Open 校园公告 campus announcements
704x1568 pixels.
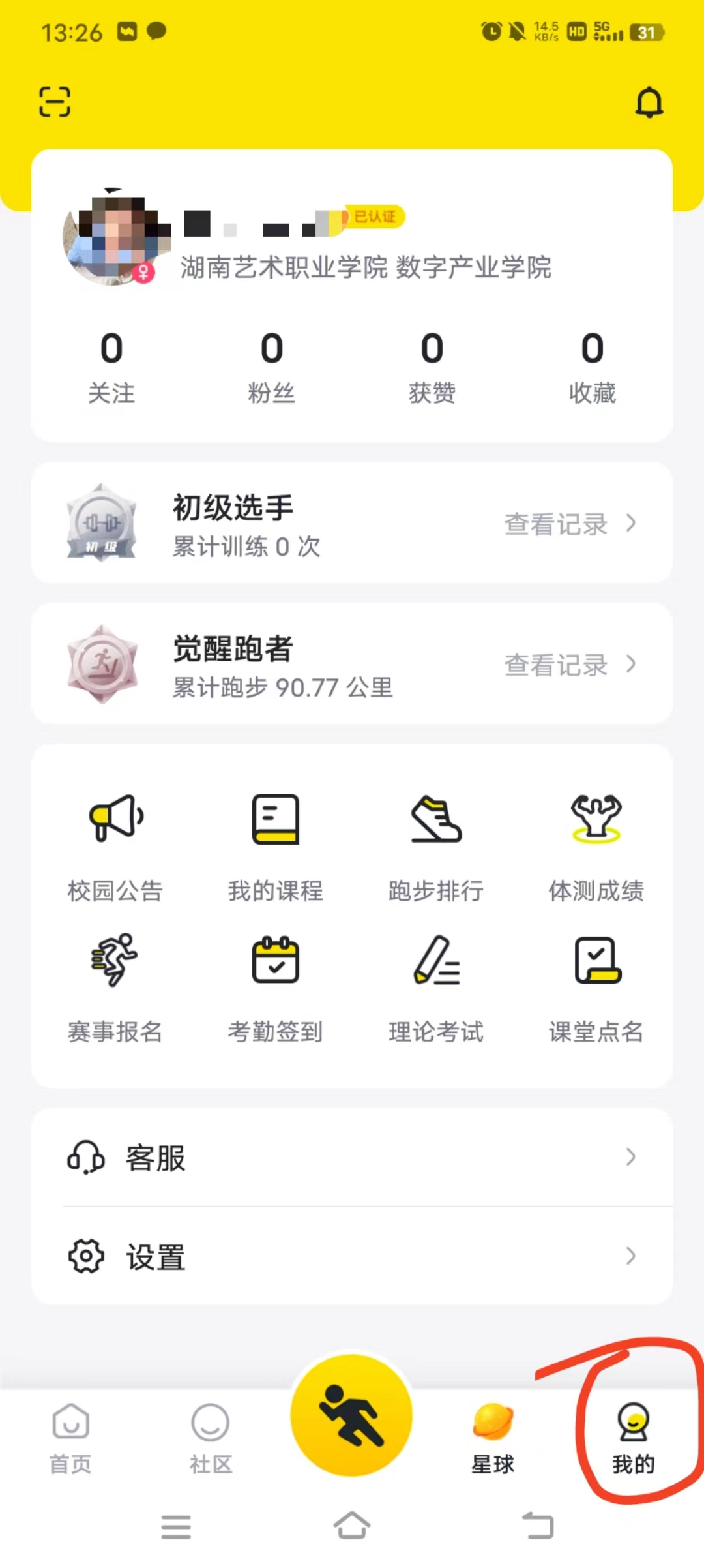tap(115, 847)
